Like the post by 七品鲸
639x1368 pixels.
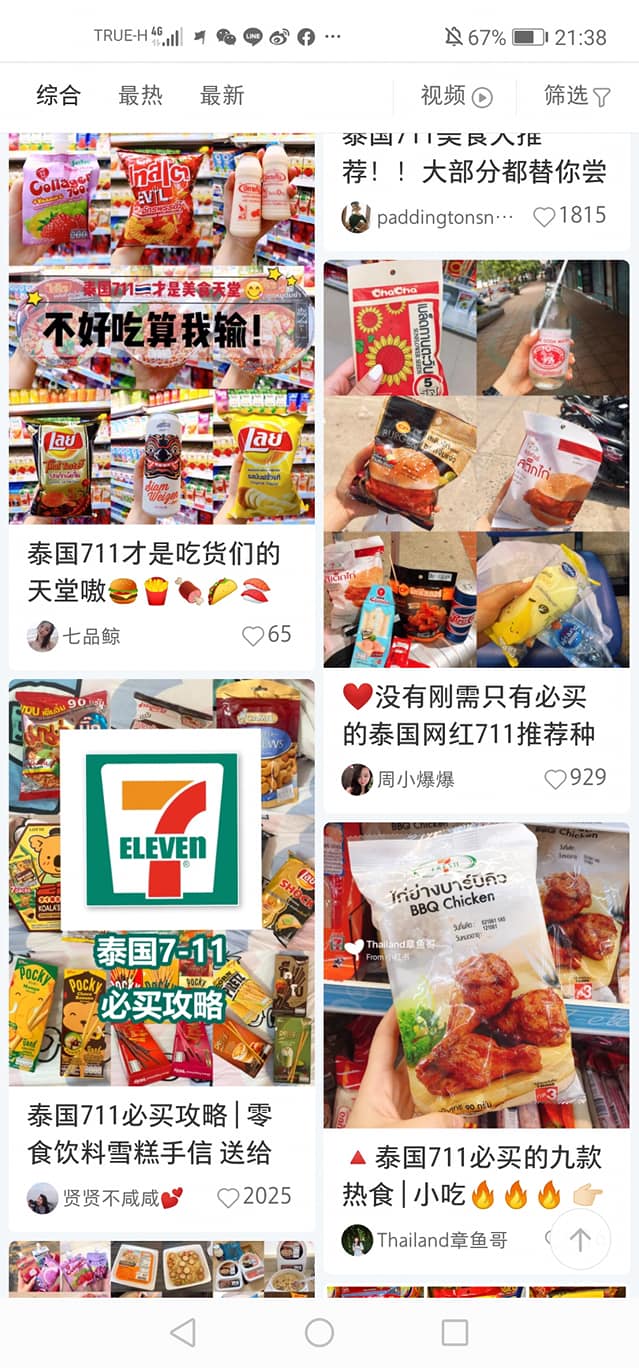point(254,635)
